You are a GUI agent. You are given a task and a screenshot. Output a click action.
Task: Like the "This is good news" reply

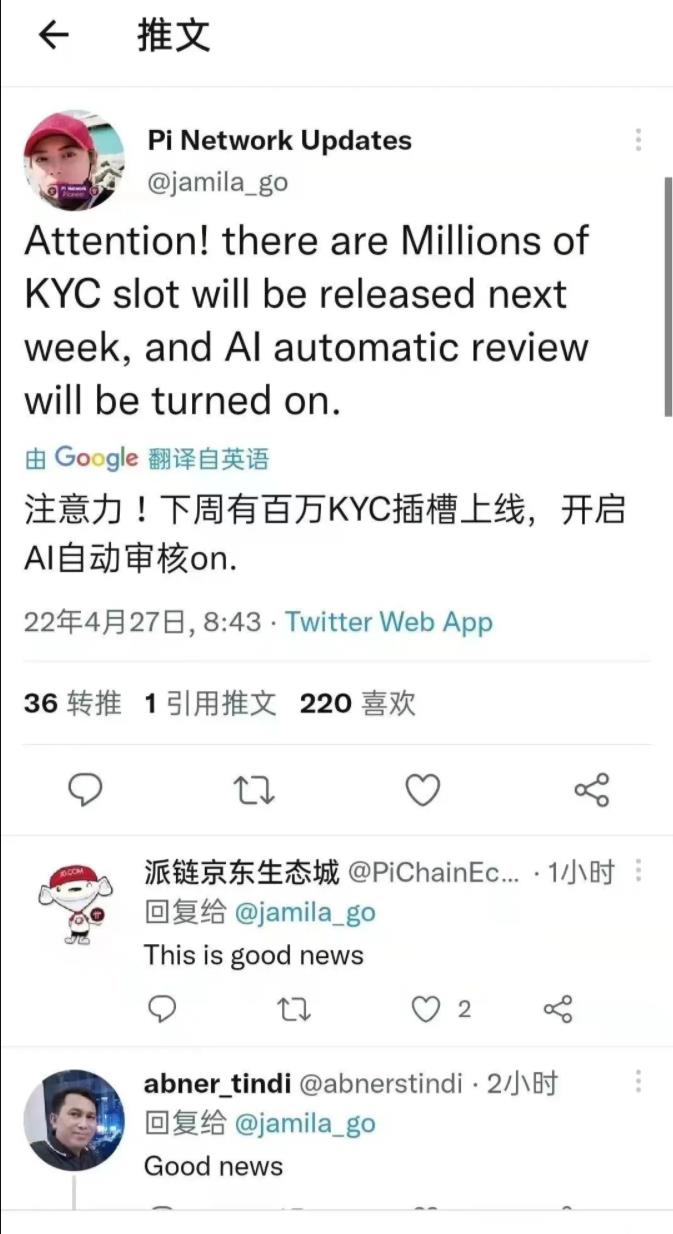pyautogui.click(x=427, y=1010)
